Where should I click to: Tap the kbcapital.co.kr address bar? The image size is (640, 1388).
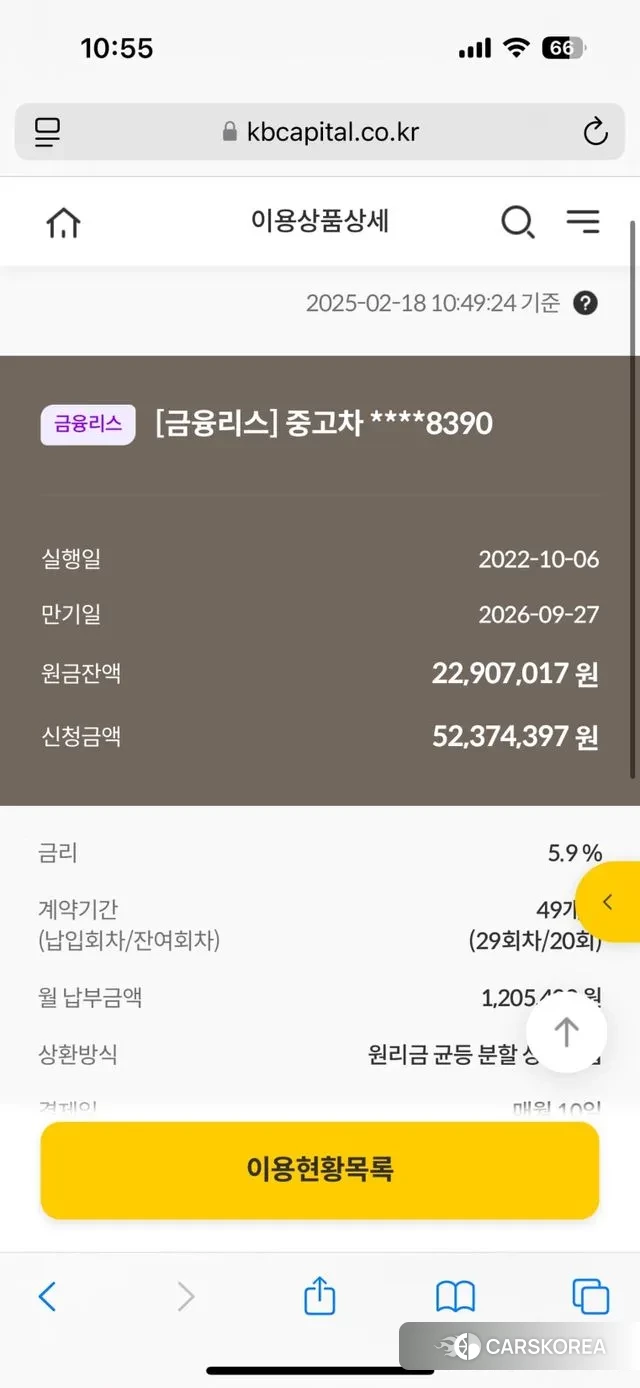(x=320, y=132)
